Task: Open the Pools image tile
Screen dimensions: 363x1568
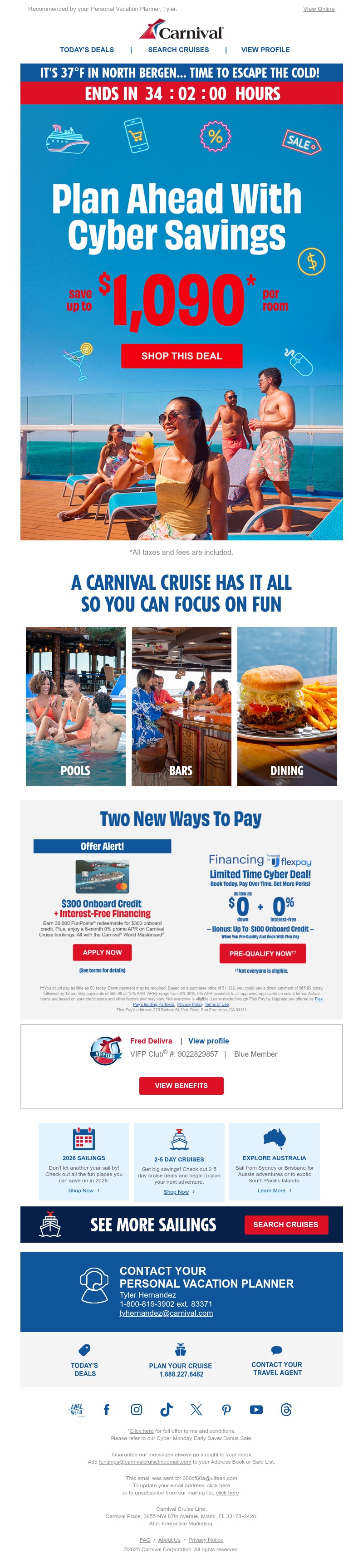Action: point(75,706)
